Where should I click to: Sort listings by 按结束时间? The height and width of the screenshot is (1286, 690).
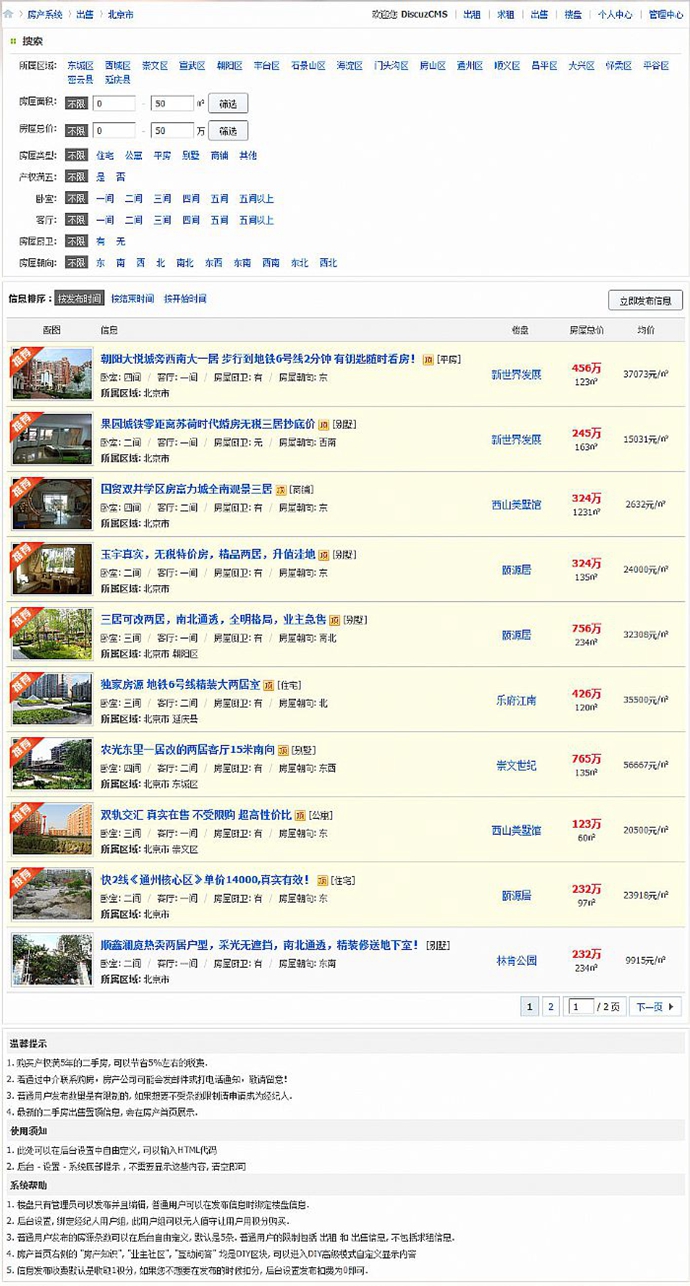pyautogui.click(x=132, y=299)
